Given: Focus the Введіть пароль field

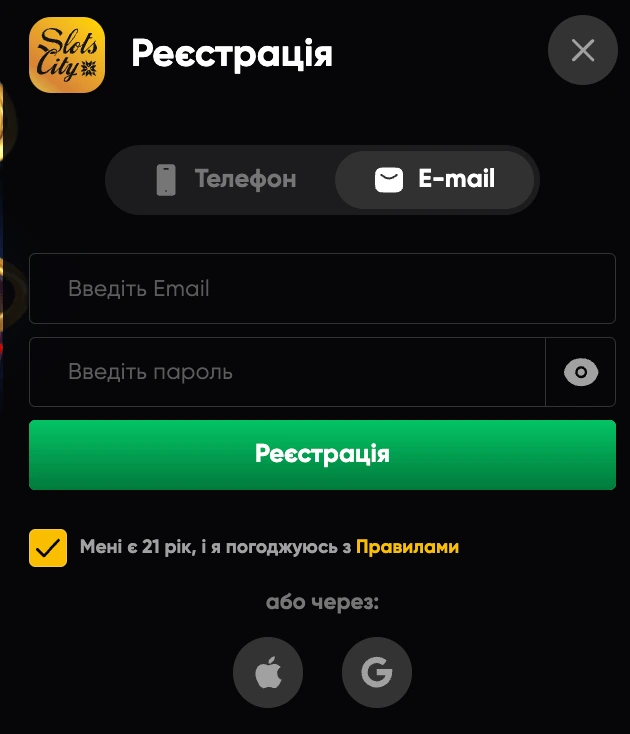Looking at the screenshot, I should tap(287, 372).
